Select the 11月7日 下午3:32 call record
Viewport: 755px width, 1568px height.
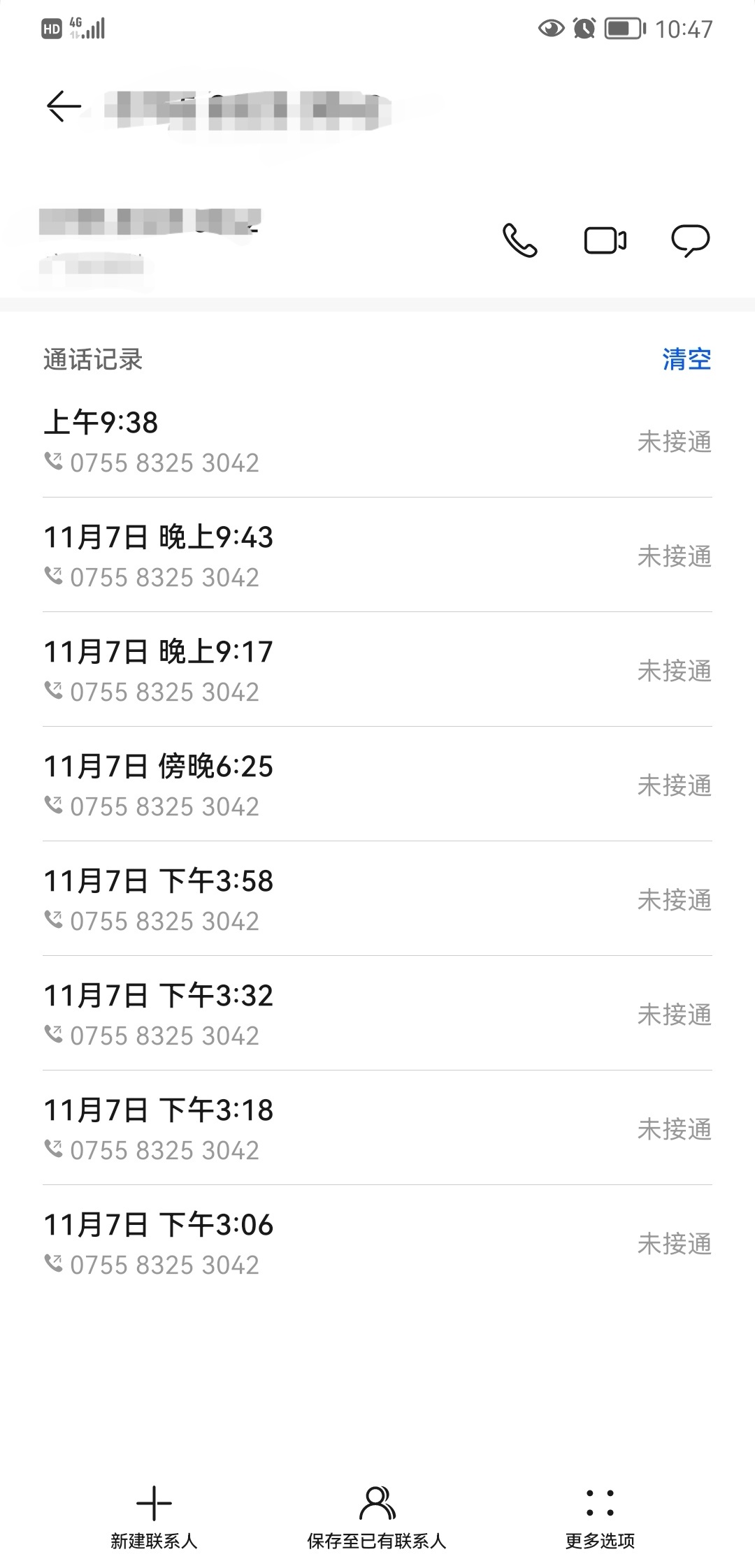pos(377,1014)
